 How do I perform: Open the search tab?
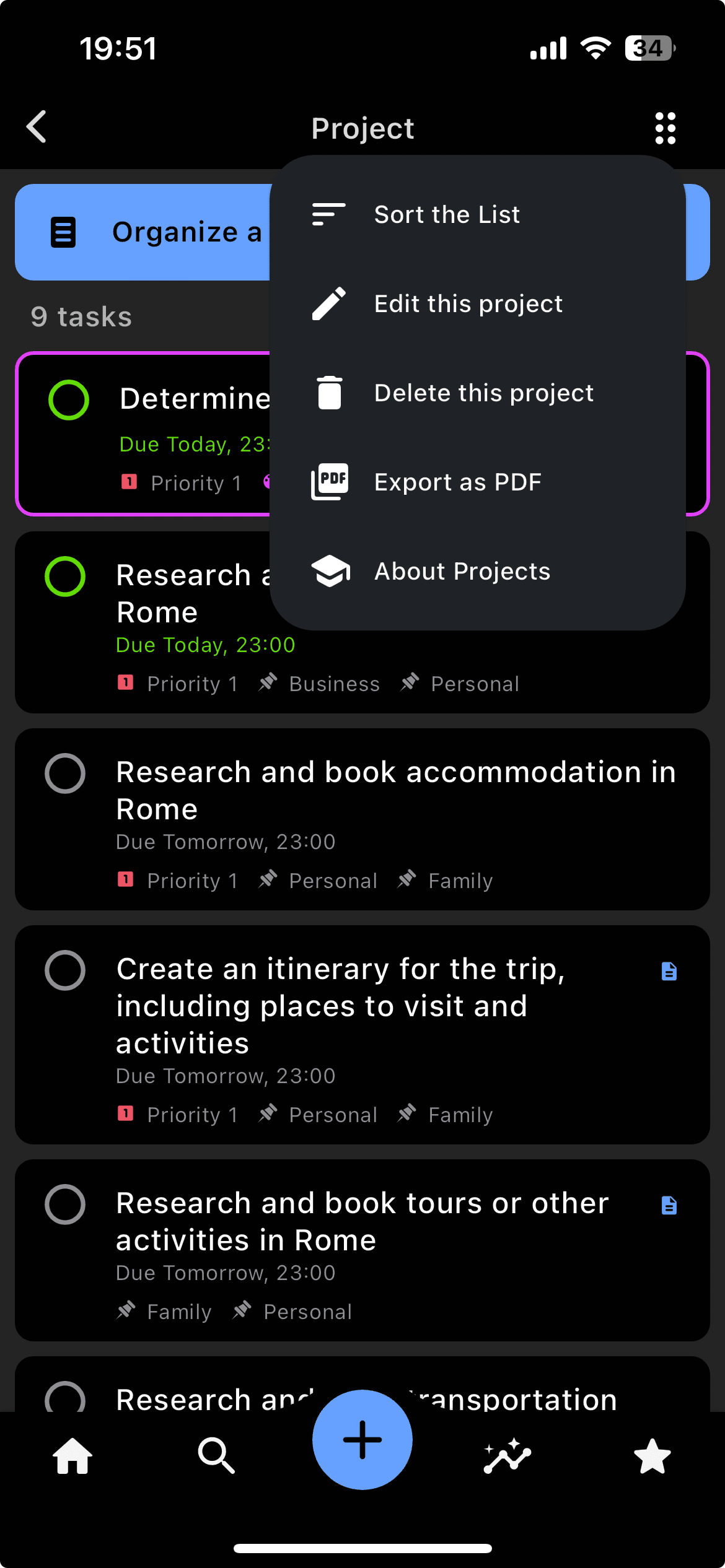[216, 1455]
